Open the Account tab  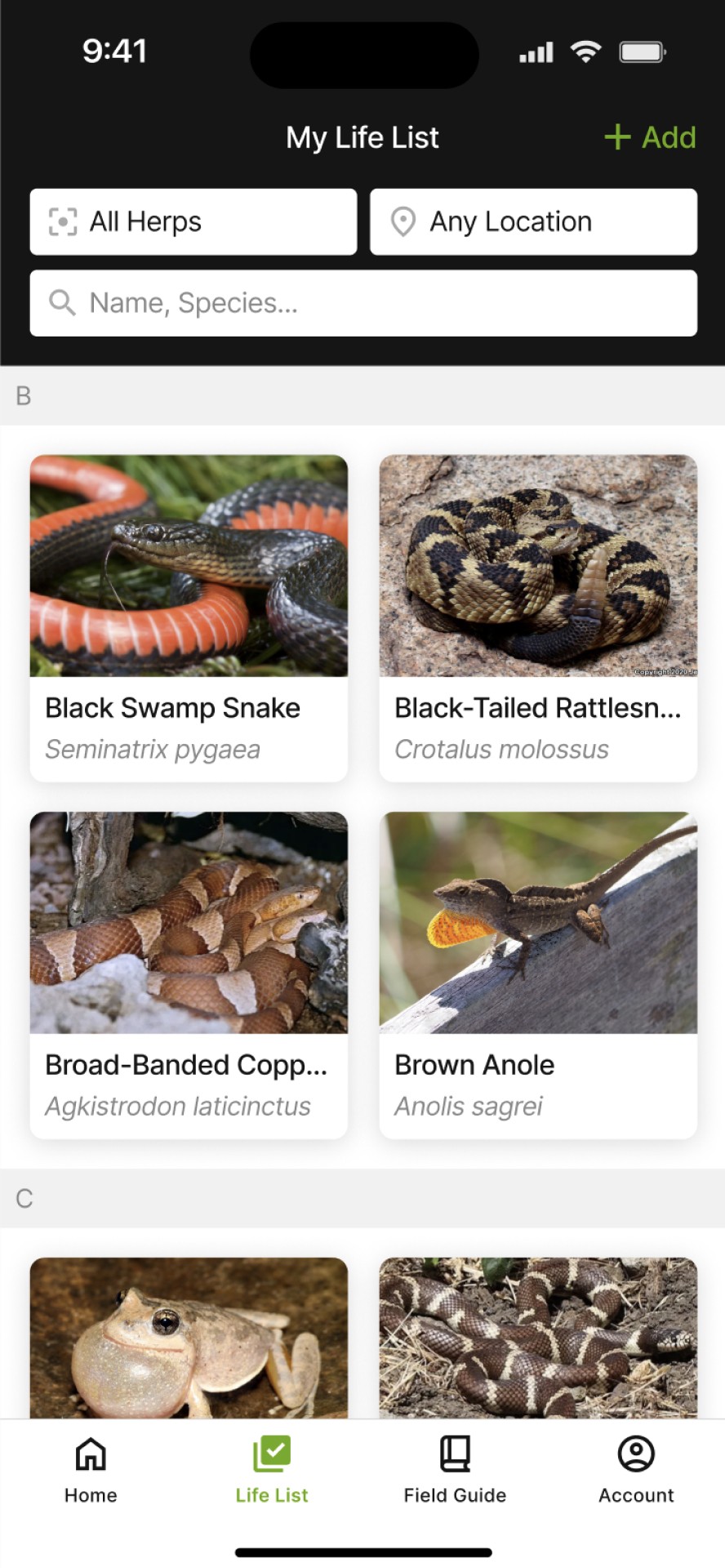[636, 1470]
